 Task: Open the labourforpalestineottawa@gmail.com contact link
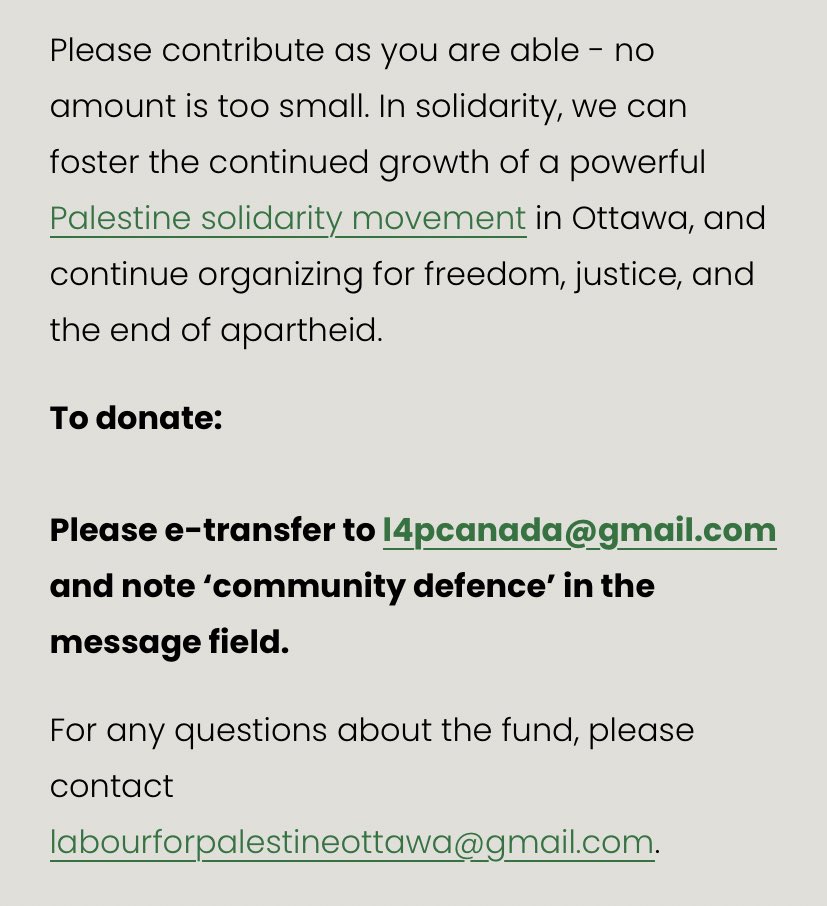click(x=352, y=842)
